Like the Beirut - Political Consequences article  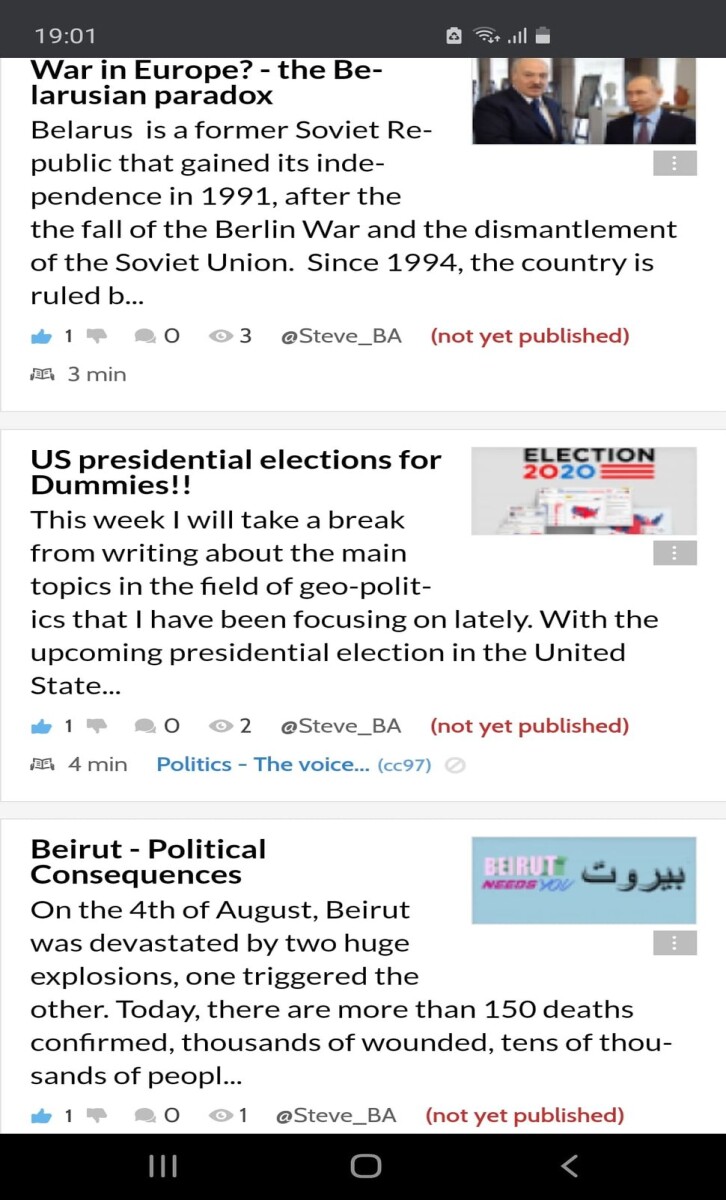pos(41,1116)
